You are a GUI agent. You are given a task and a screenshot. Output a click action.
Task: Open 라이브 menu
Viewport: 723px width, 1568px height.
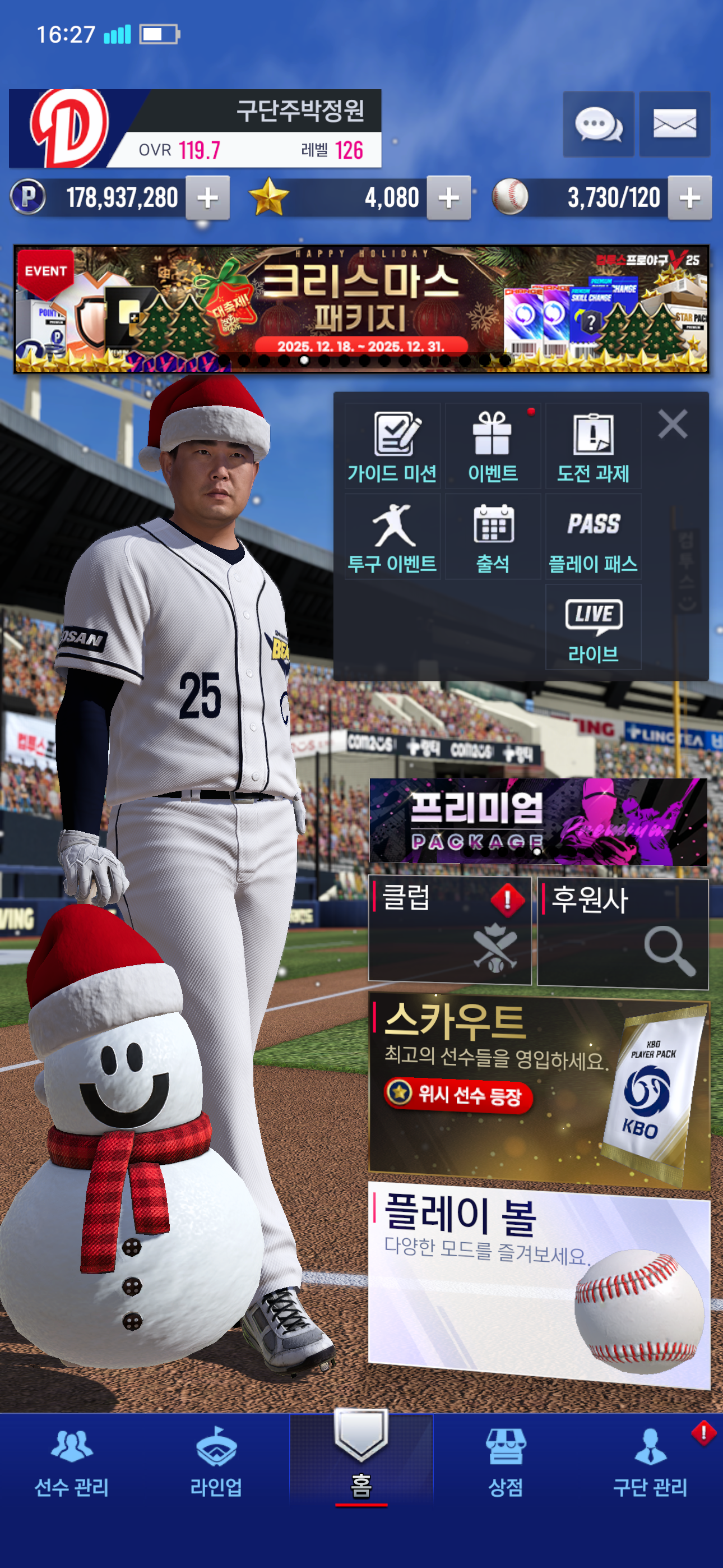pyautogui.click(x=593, y=627)
